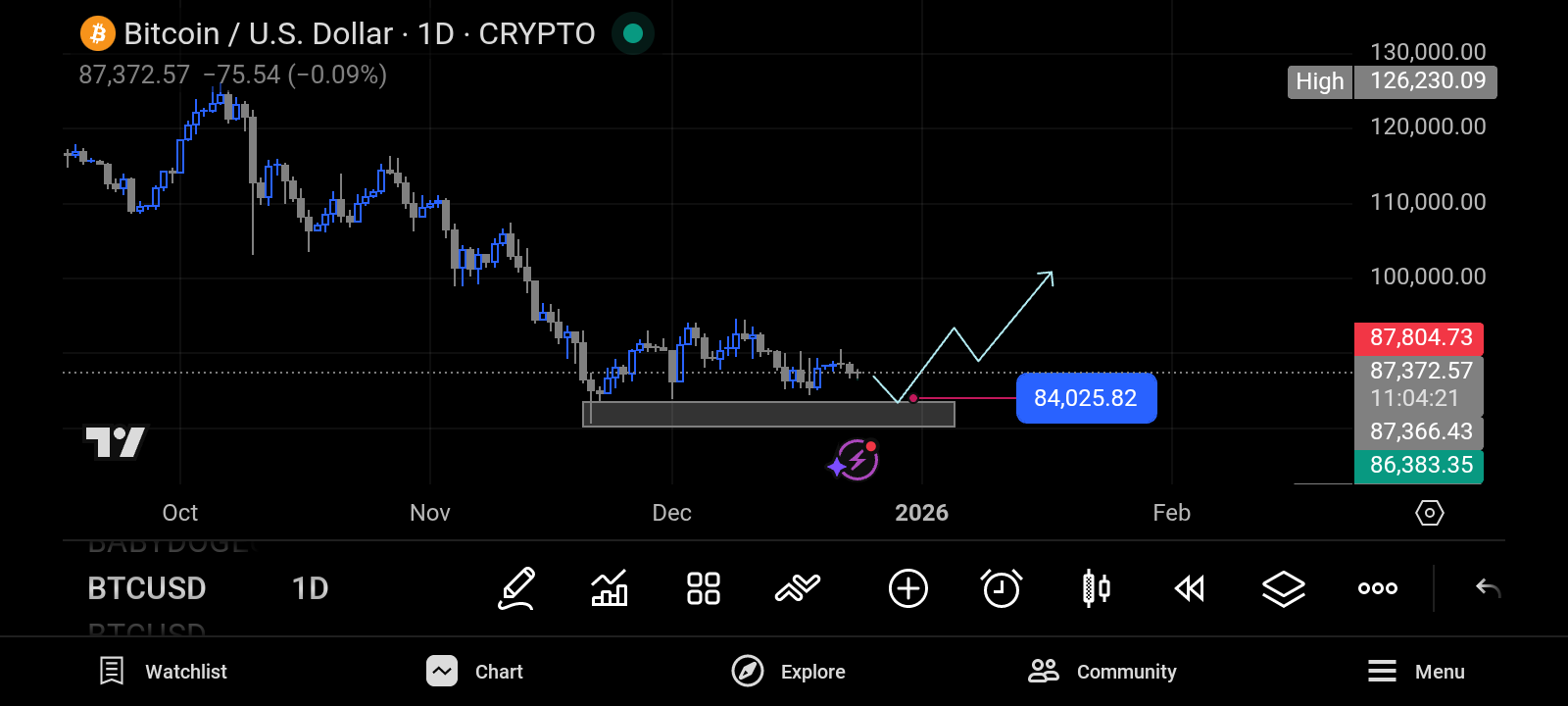Open the layout grid templates

click(x=704, y=588)
